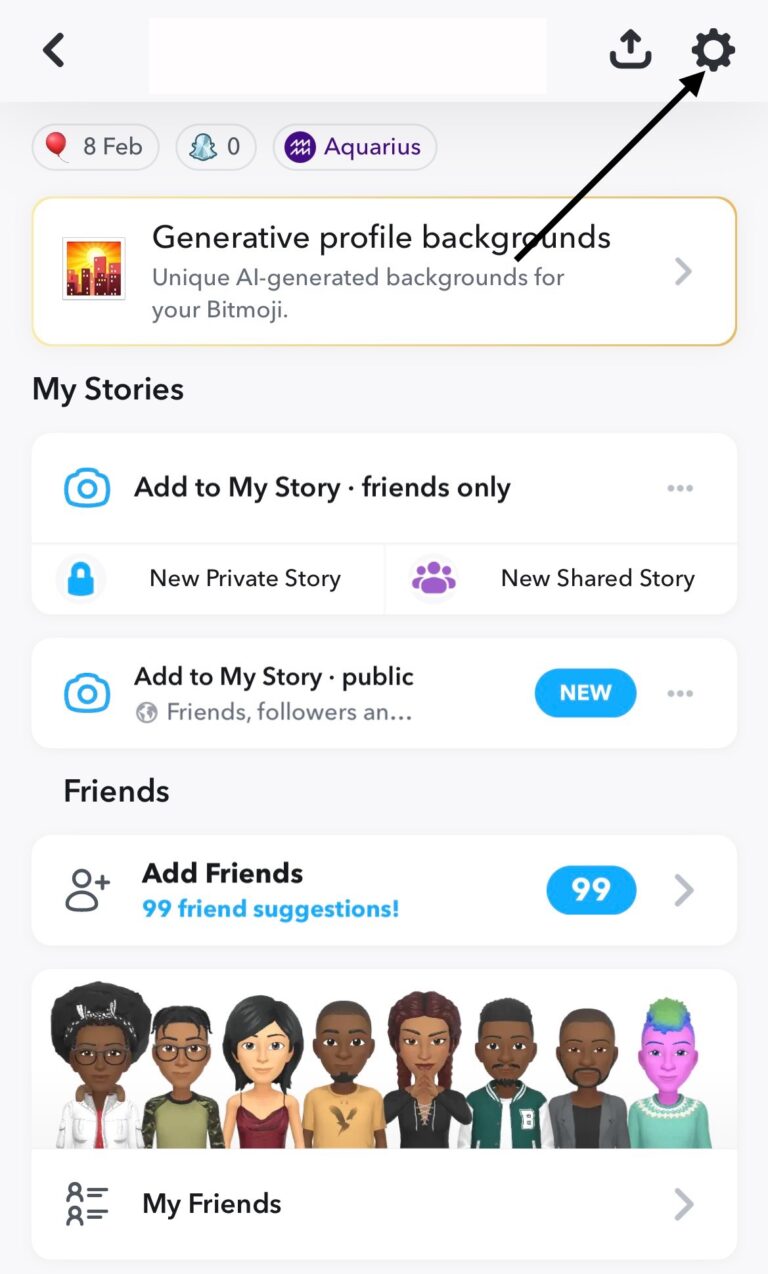Tap the Bitmoji friends group thumbnail
The image size is (768, 1274).
pyautogui.click(x=384, y=1065)
